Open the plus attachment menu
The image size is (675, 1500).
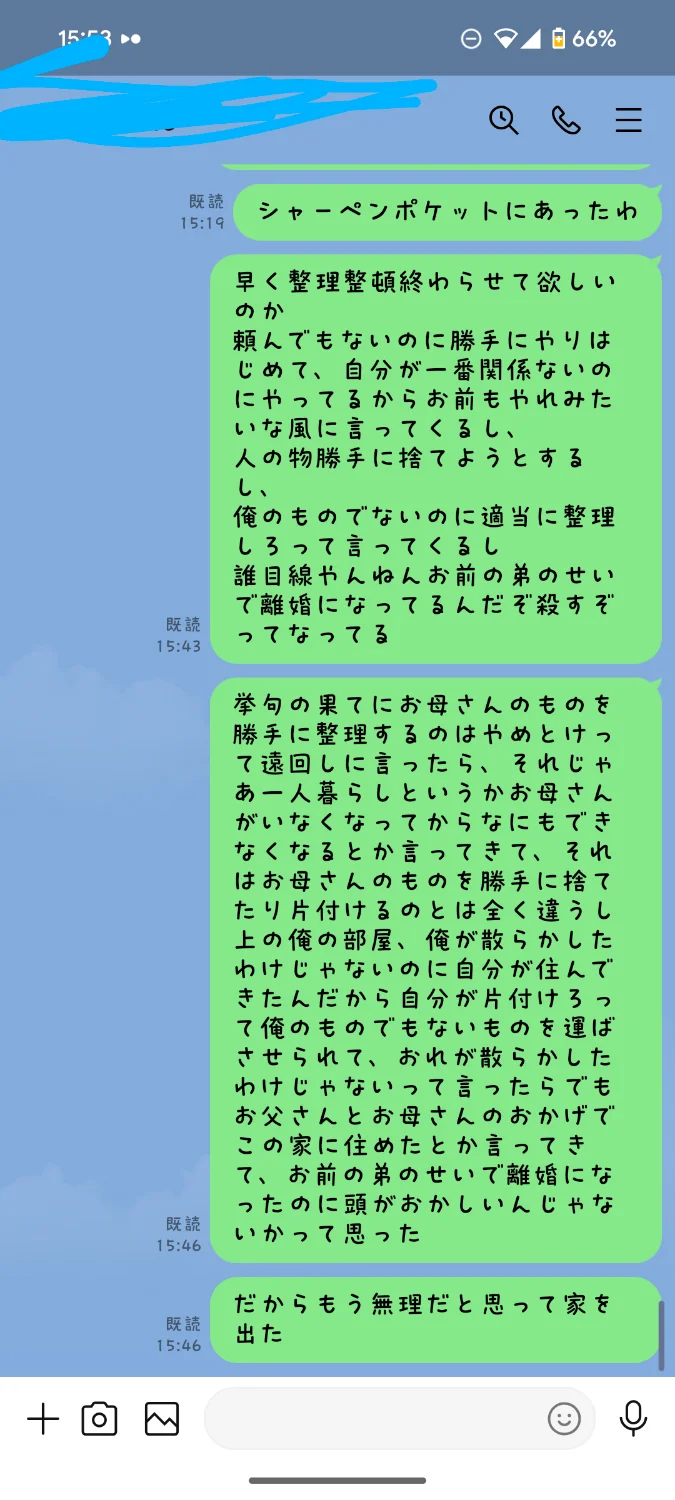click(x=42, y=1418)
